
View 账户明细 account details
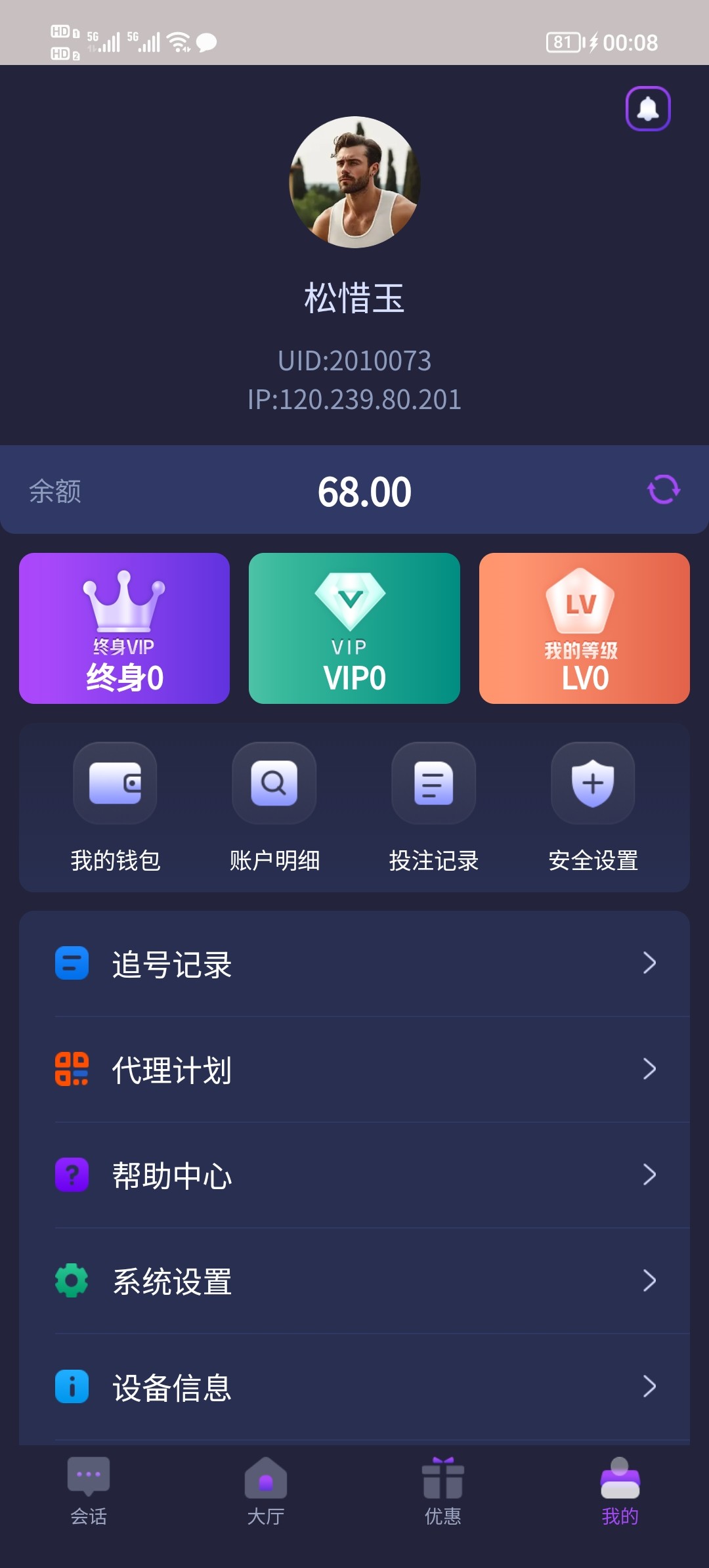[x=274, y=808]
